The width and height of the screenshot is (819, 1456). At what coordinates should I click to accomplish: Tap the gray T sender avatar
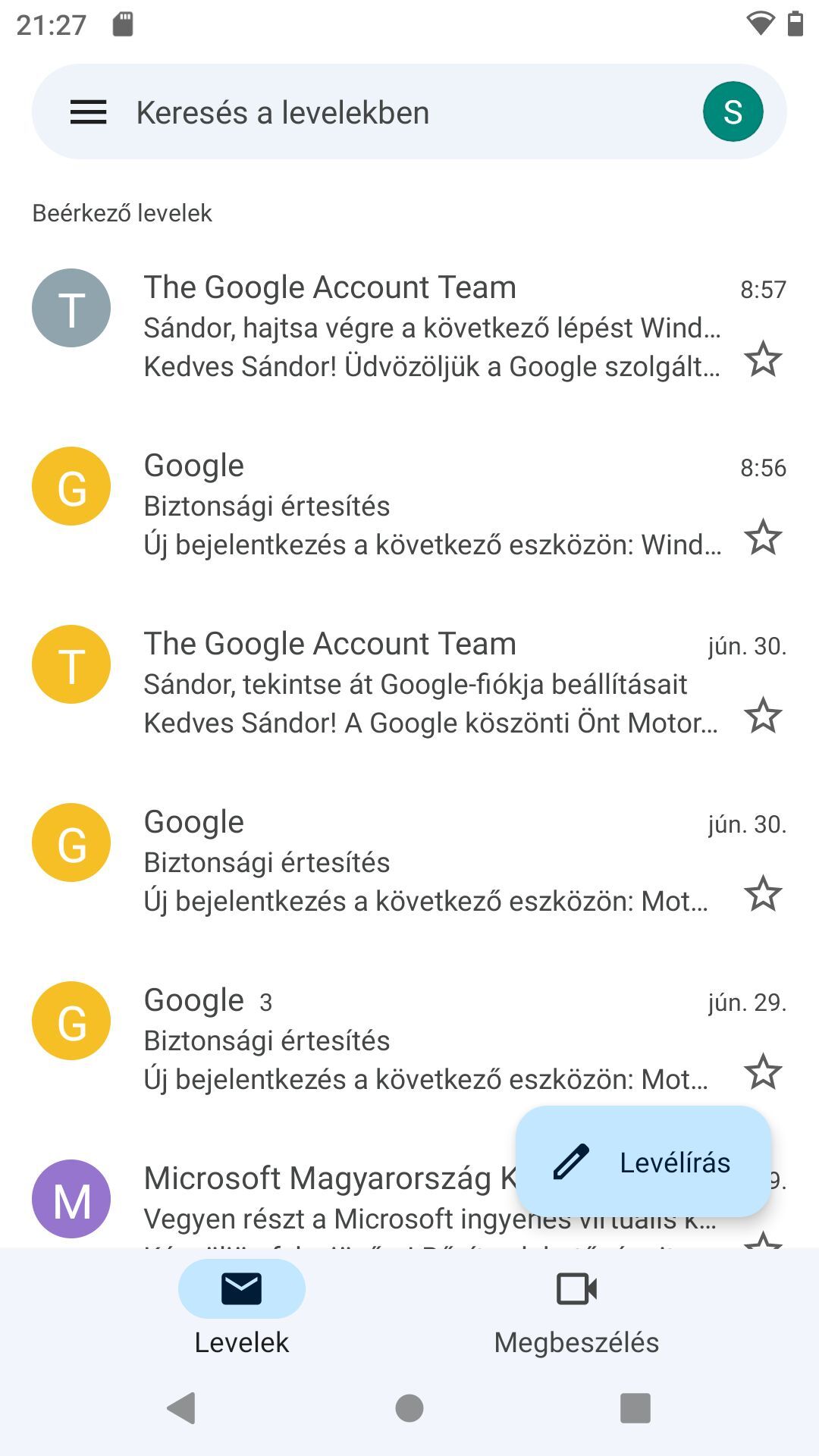(71, 308)
